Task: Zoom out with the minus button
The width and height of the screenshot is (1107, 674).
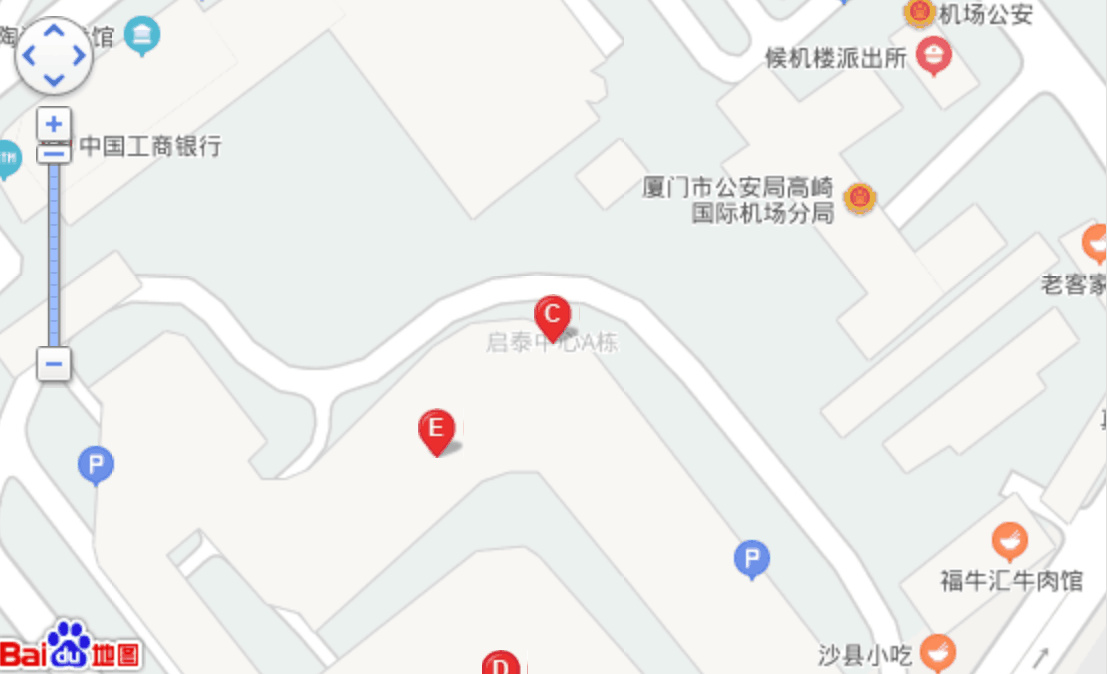Action: pyautogui.click(x=54, y=363)
